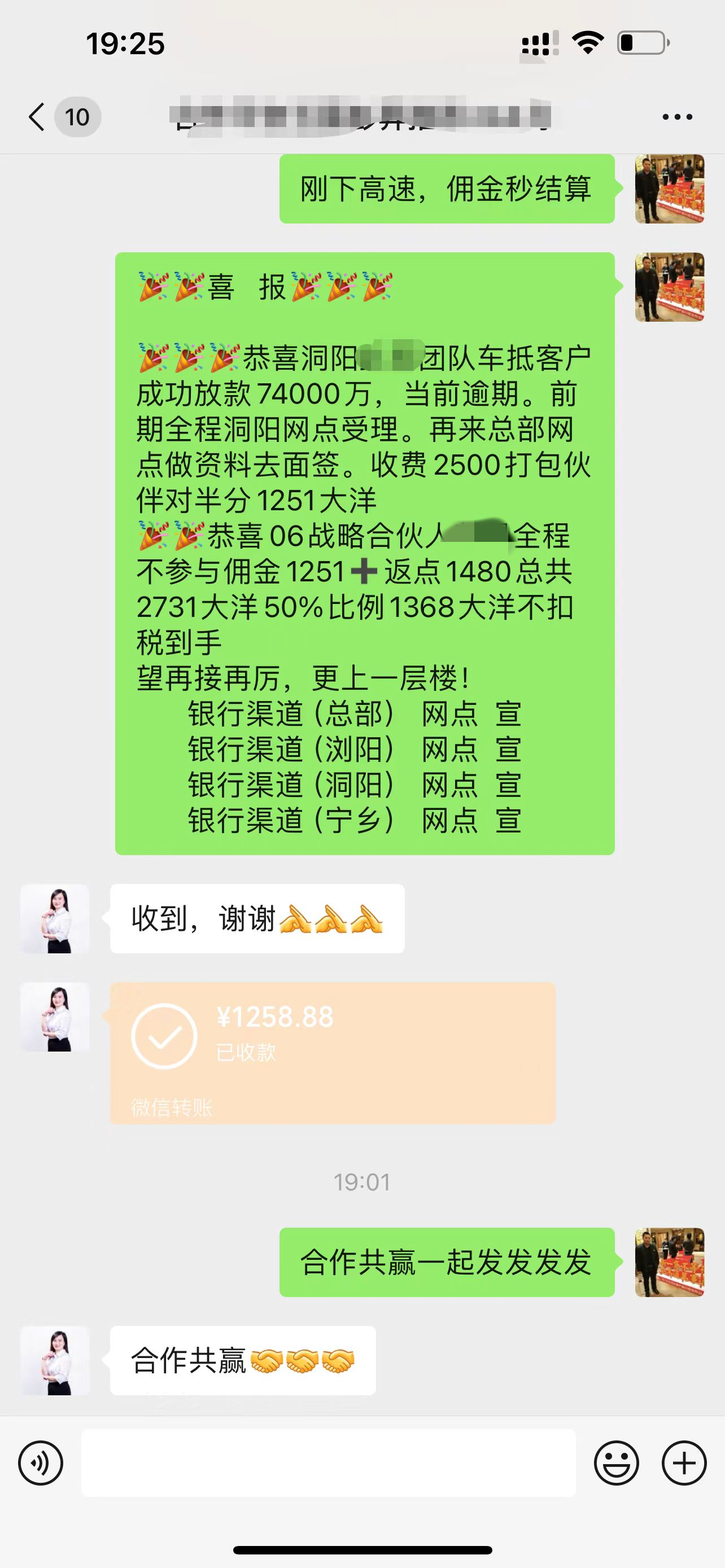Open the chat info overflow menu
This screenshot has width=725, height=1568.
[x=677, y=117]
